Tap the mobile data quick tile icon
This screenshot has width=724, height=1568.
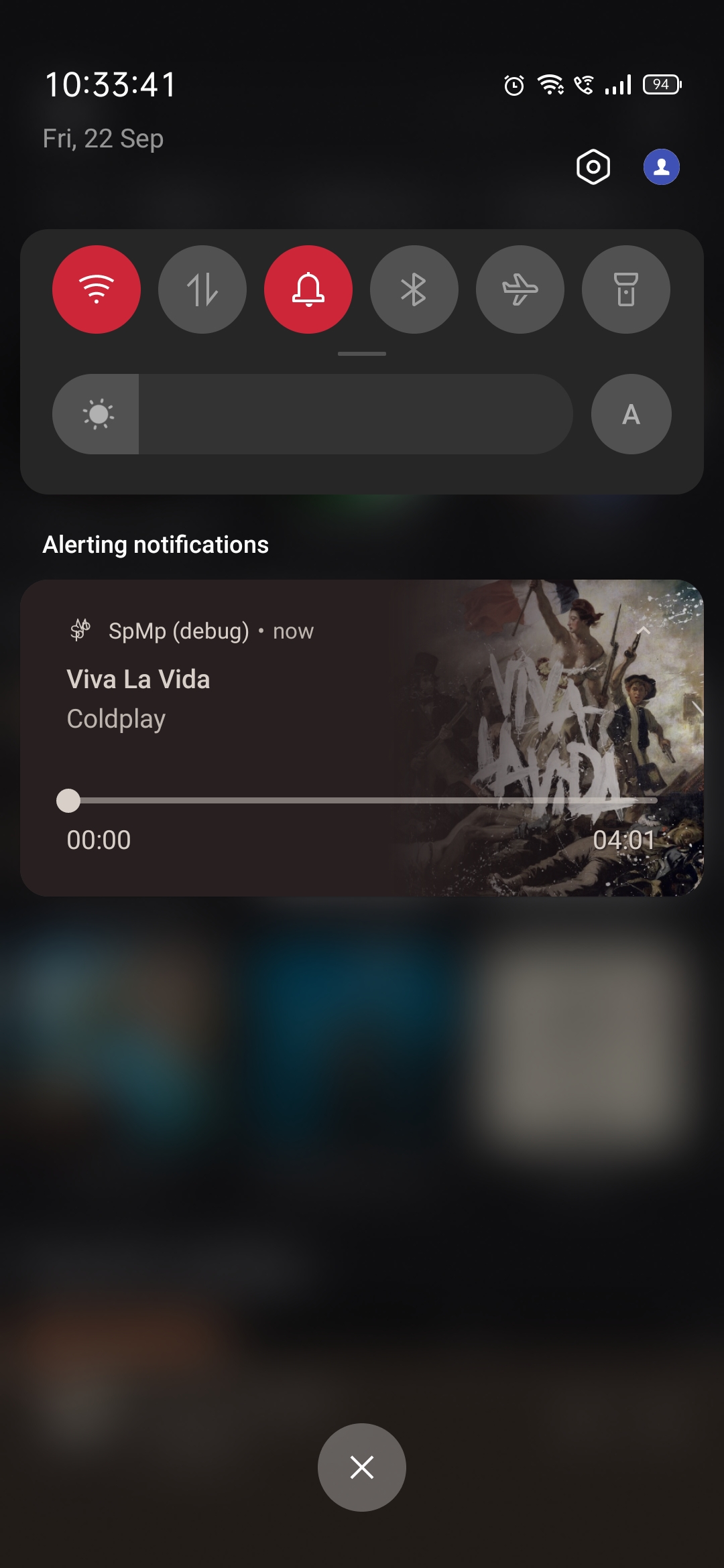(202, 289)
